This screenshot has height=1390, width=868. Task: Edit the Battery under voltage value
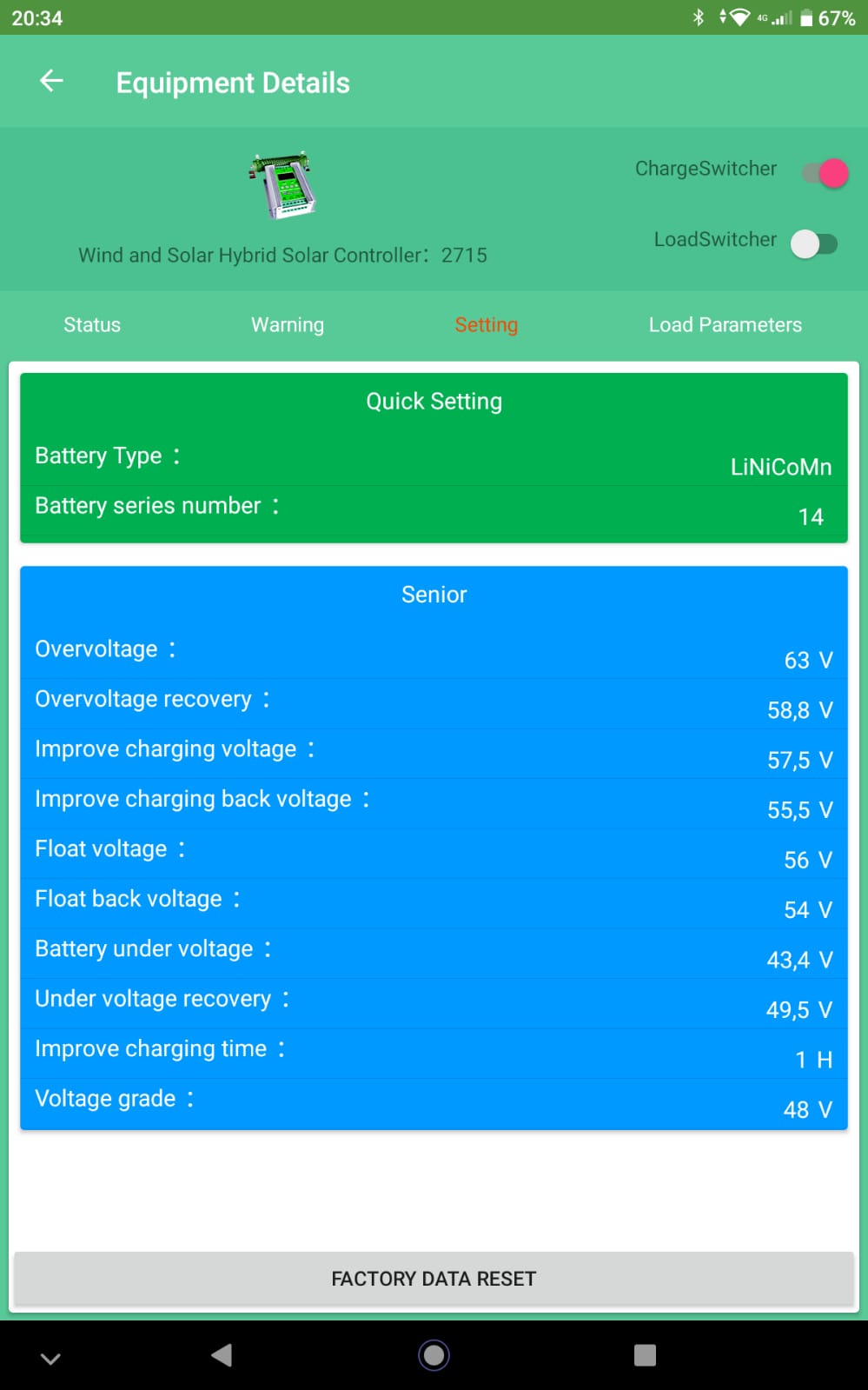(x=434, y=953)
